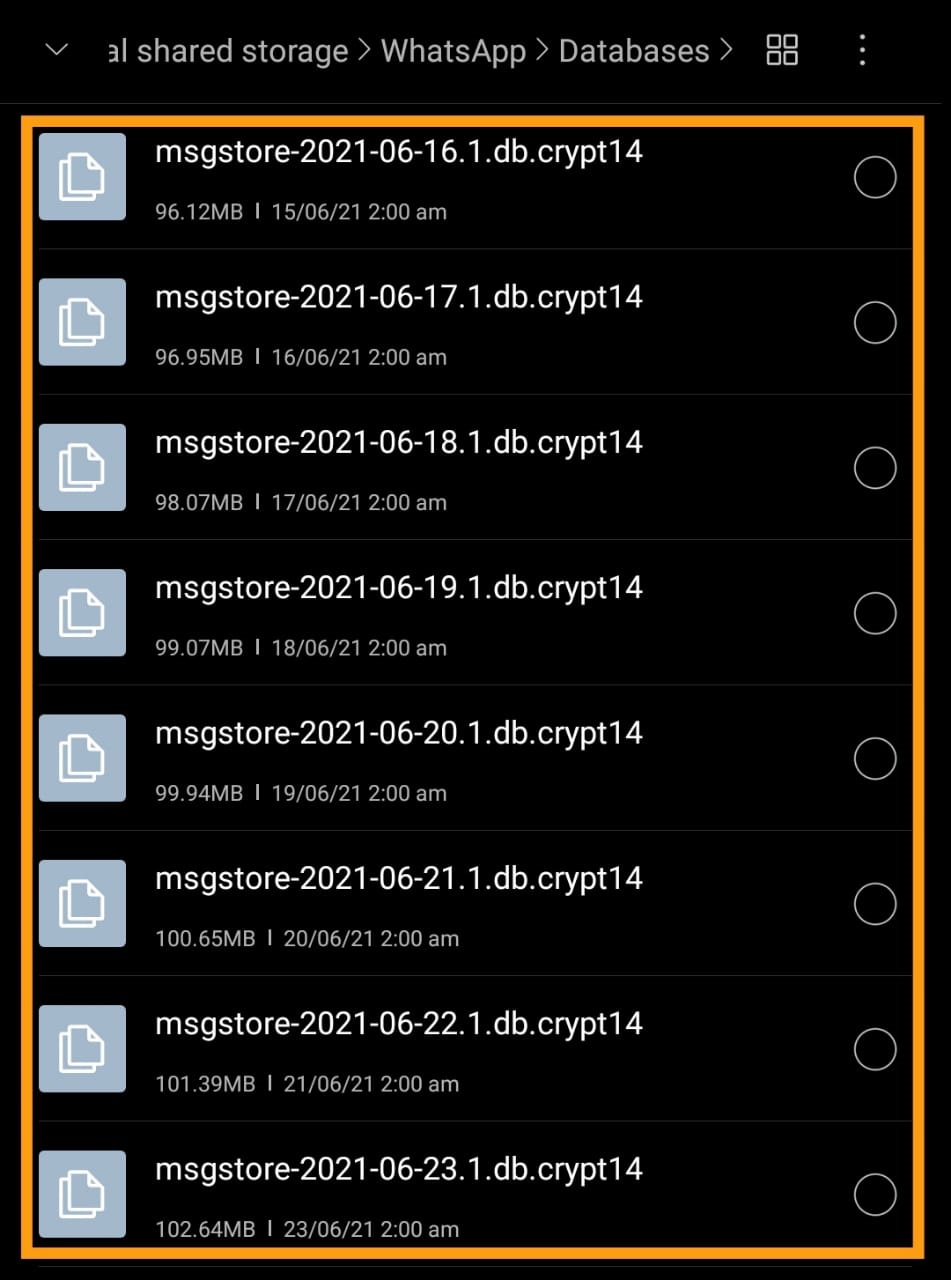Viewport: 951px width, 1280px height.
Task: Select the msgstore-2021-06-23 backup file
Action: tap(875, 1194)
